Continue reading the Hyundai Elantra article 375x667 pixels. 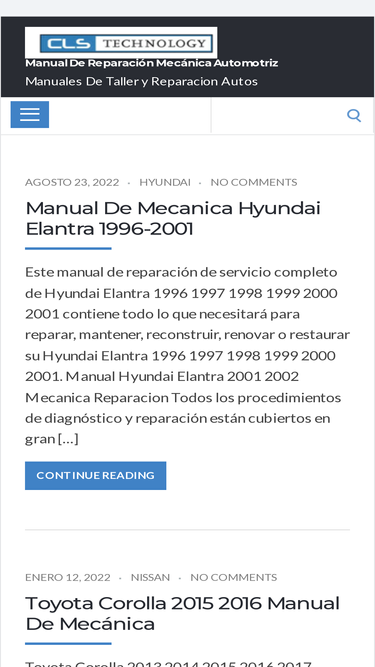pyautogui.click(x=96, y=476)
